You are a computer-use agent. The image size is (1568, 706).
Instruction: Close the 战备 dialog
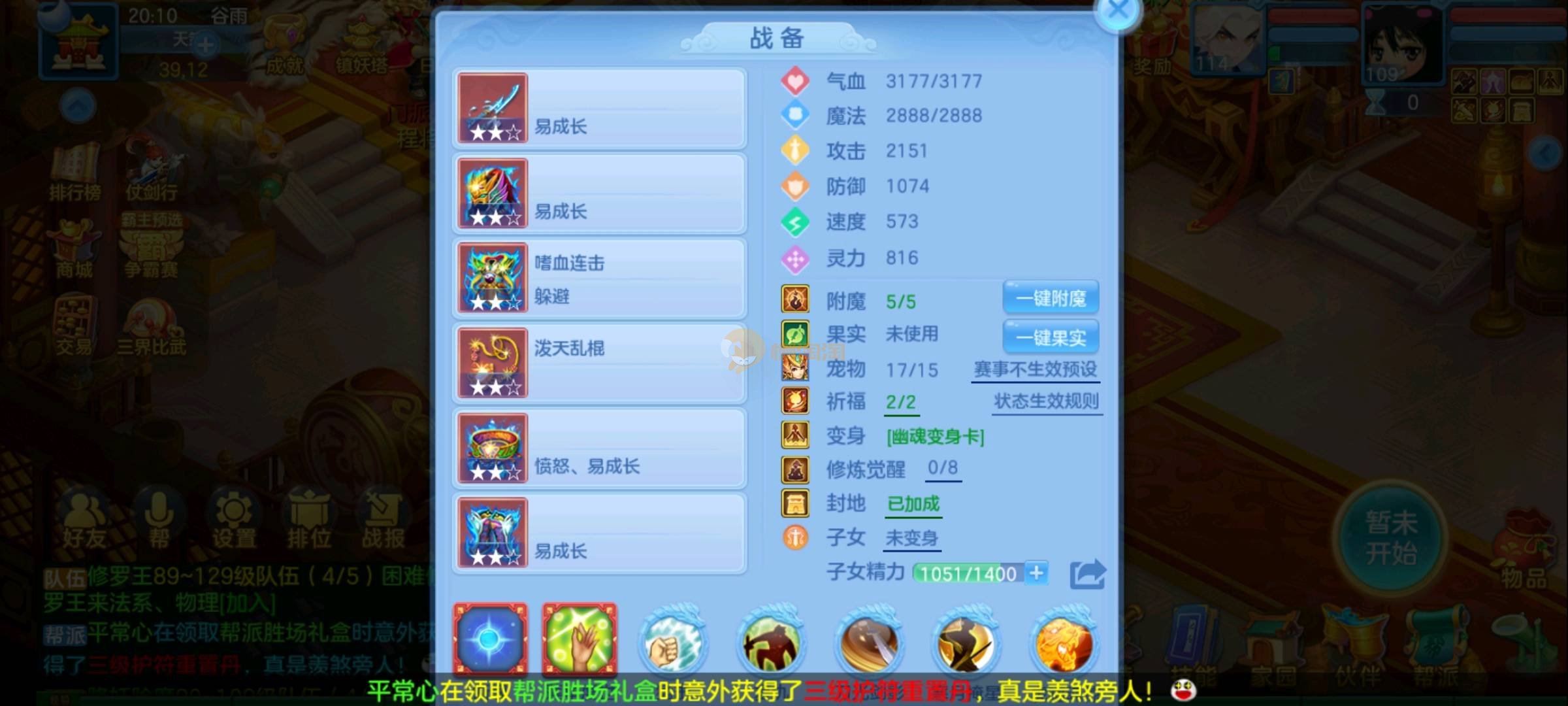1118,11
